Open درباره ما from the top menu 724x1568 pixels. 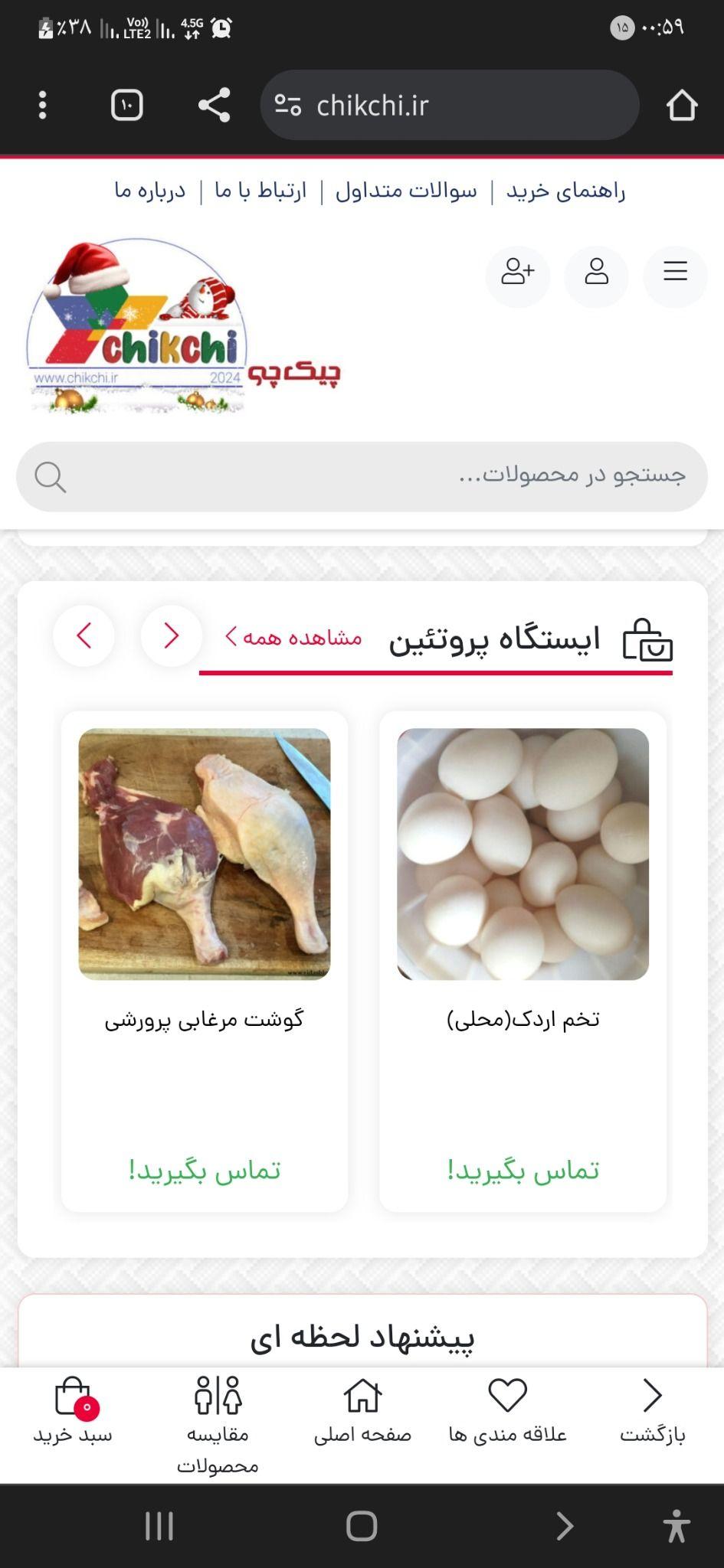[x=149, y=191]
